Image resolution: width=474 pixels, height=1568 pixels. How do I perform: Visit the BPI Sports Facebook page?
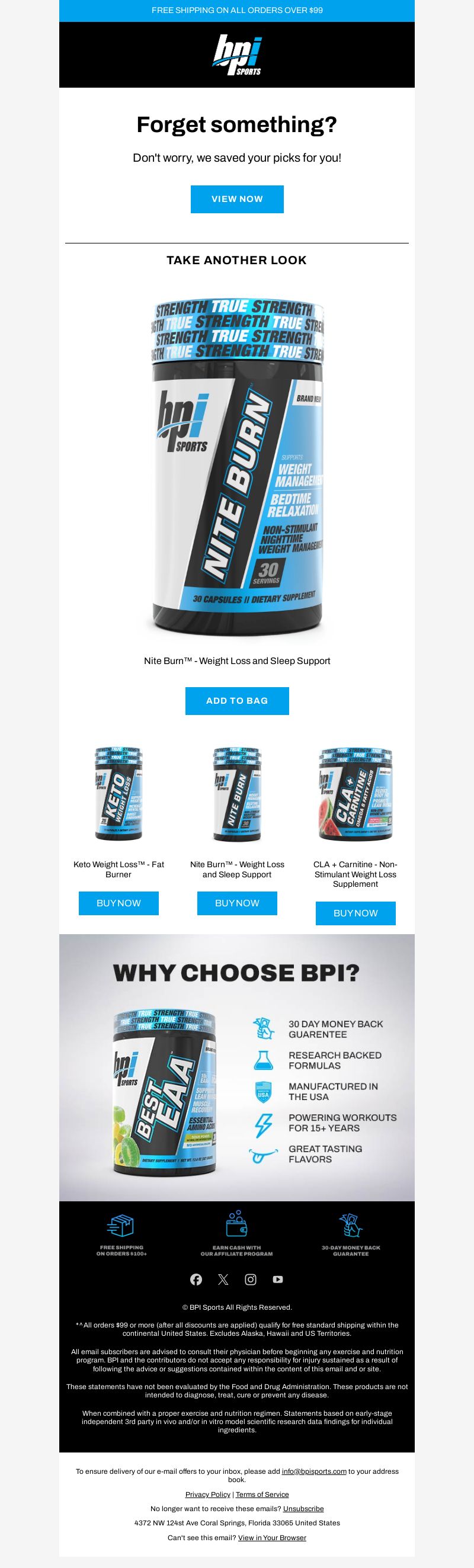tap(196, 1280)
